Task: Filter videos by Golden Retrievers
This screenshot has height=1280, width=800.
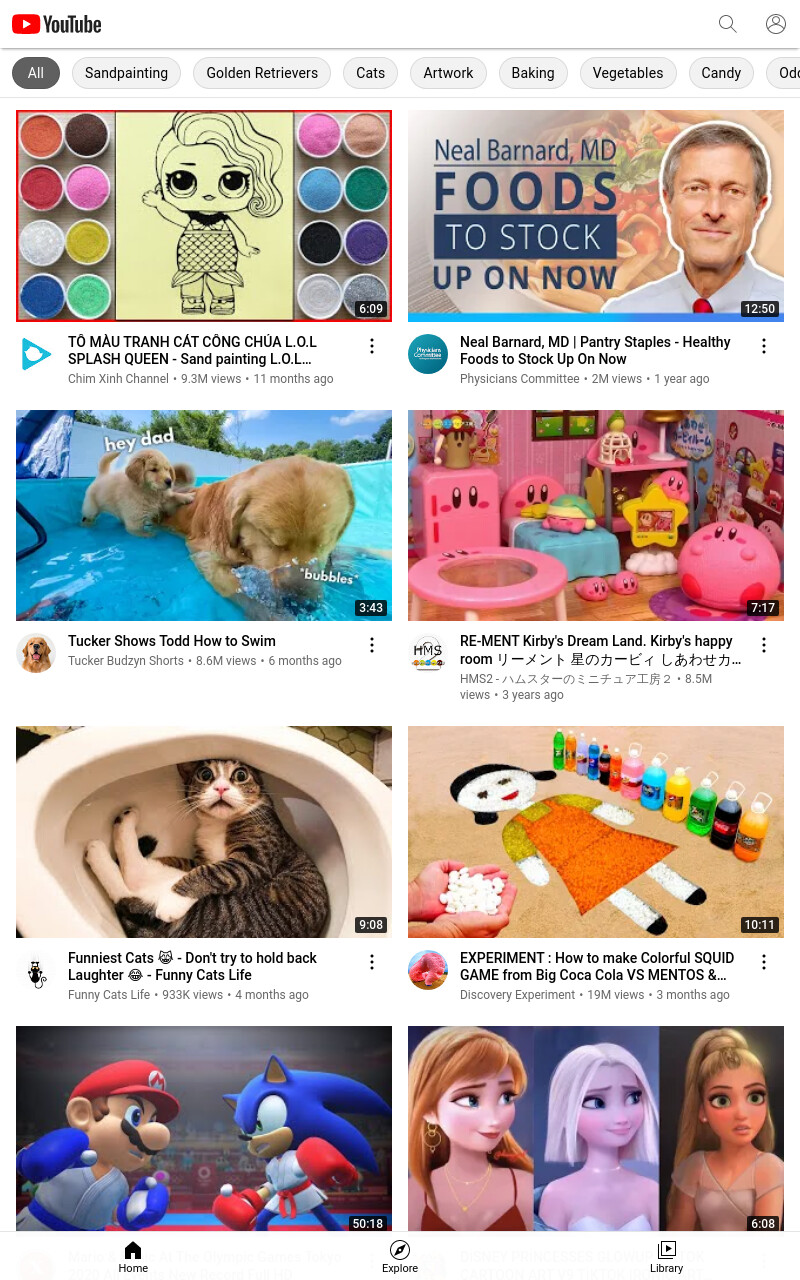Action: [262, 73]
